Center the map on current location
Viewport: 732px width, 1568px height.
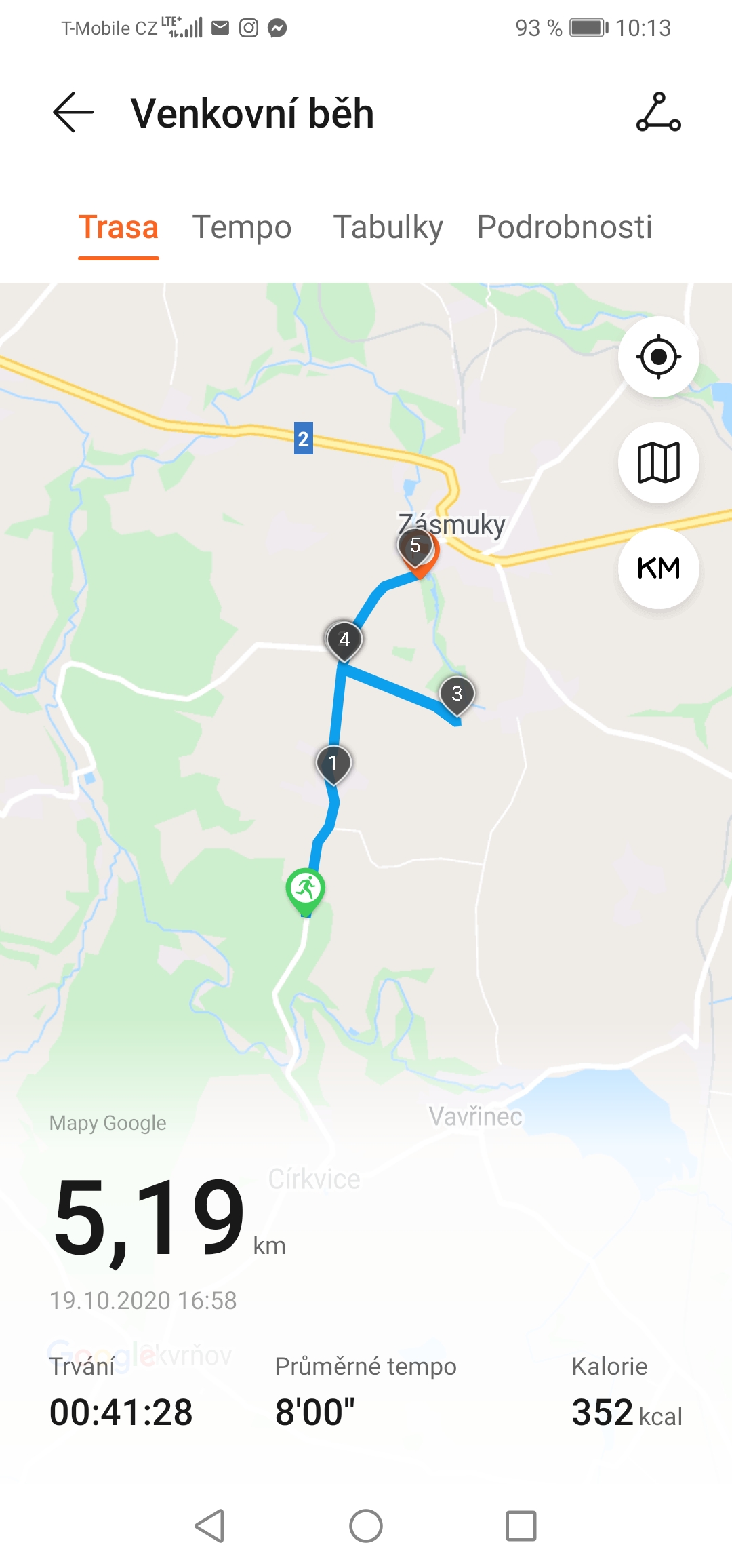pyautogui.click(x=659, y=357)
